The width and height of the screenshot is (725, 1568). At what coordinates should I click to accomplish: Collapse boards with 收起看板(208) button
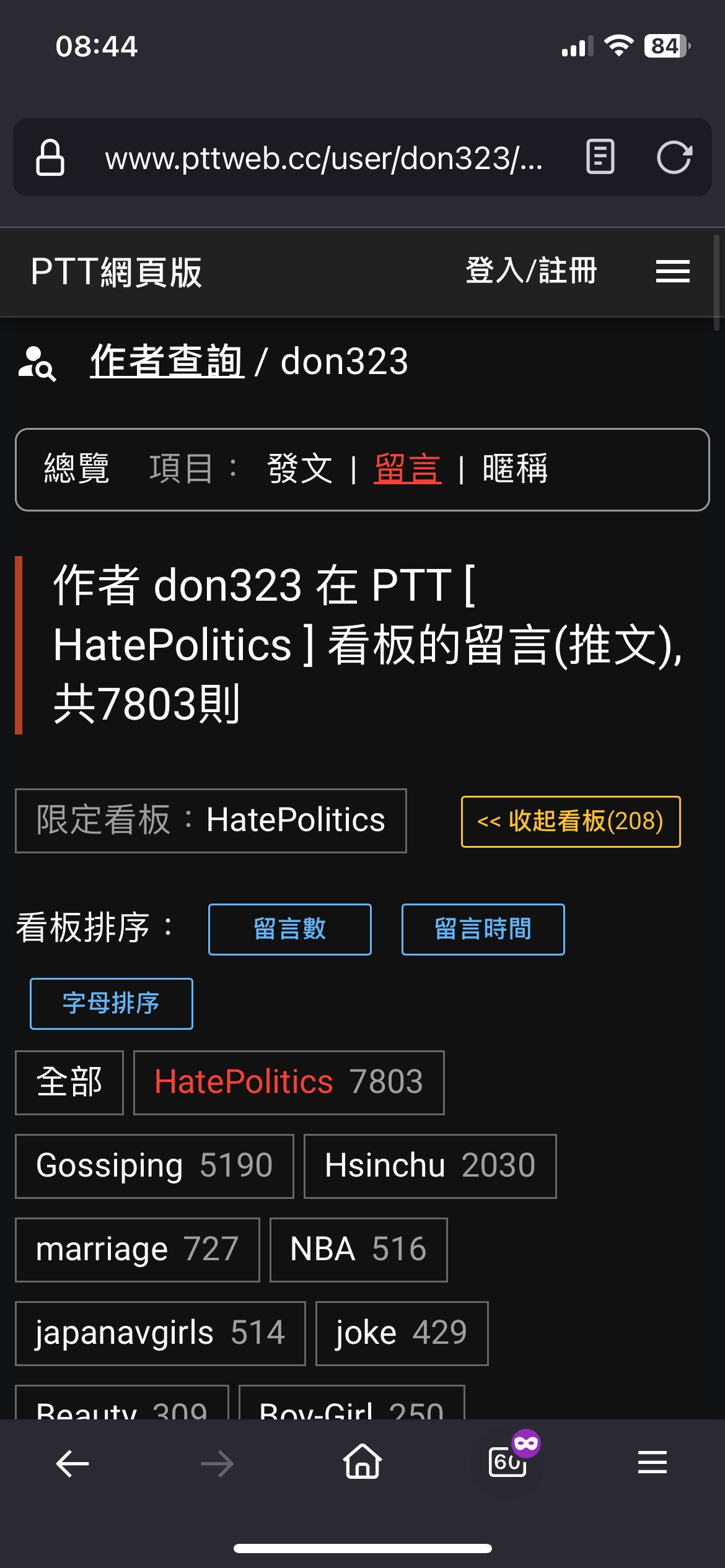click(571, 821)
